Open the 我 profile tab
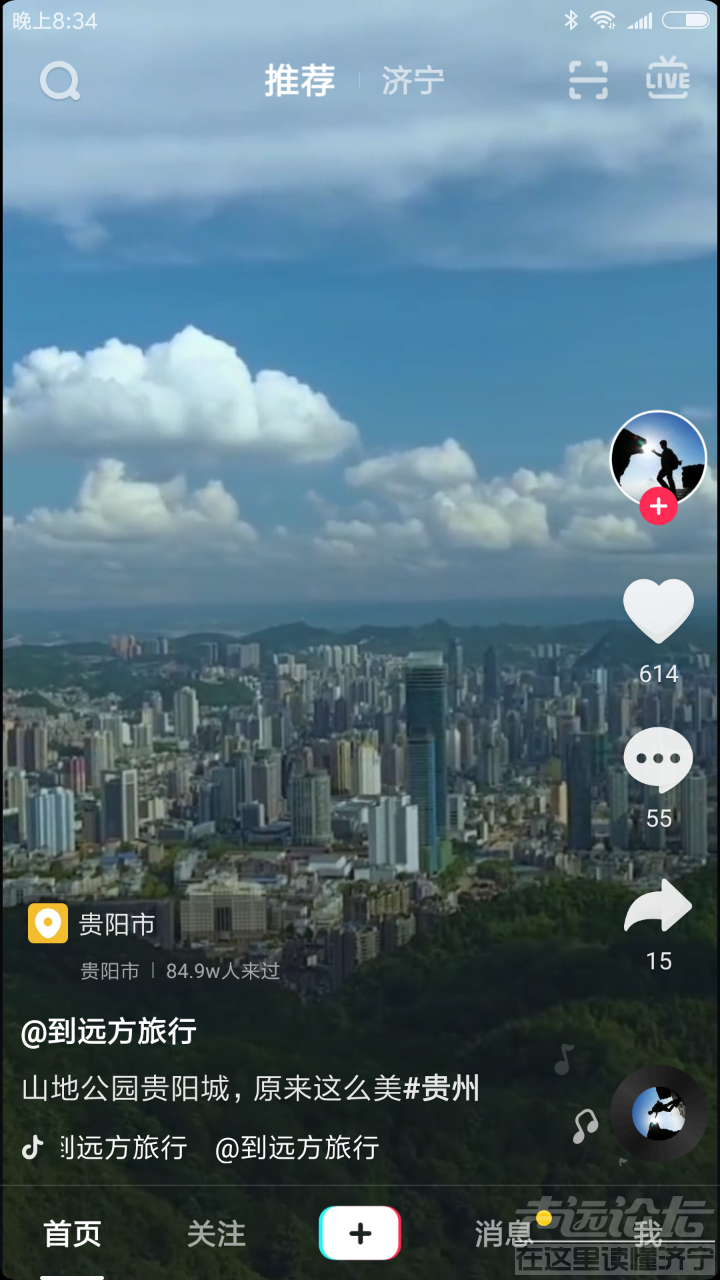This screenshot has width=720, height=1280. coord(647,1234)
